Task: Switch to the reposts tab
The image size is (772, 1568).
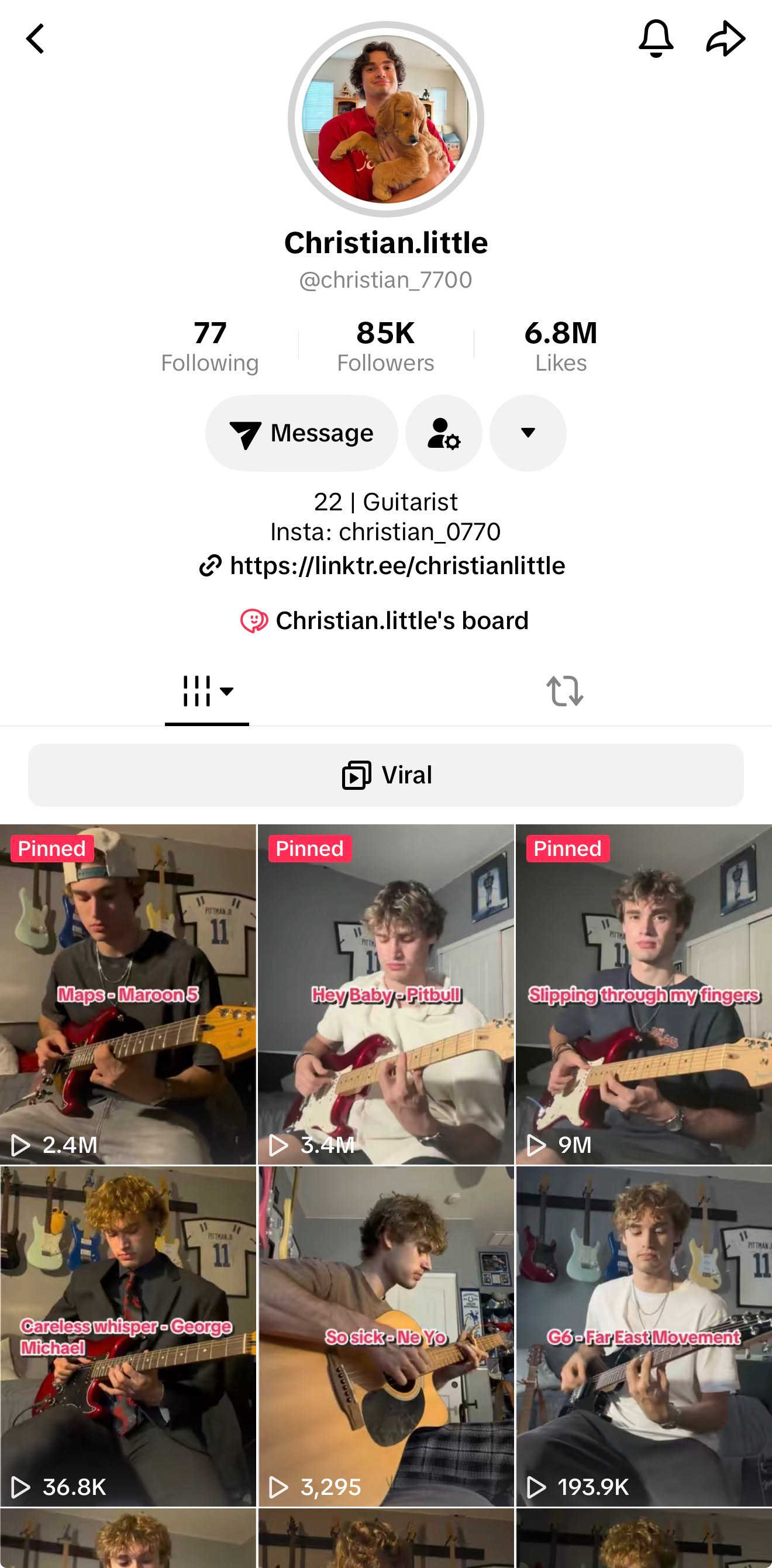Action: coord(564,692)
